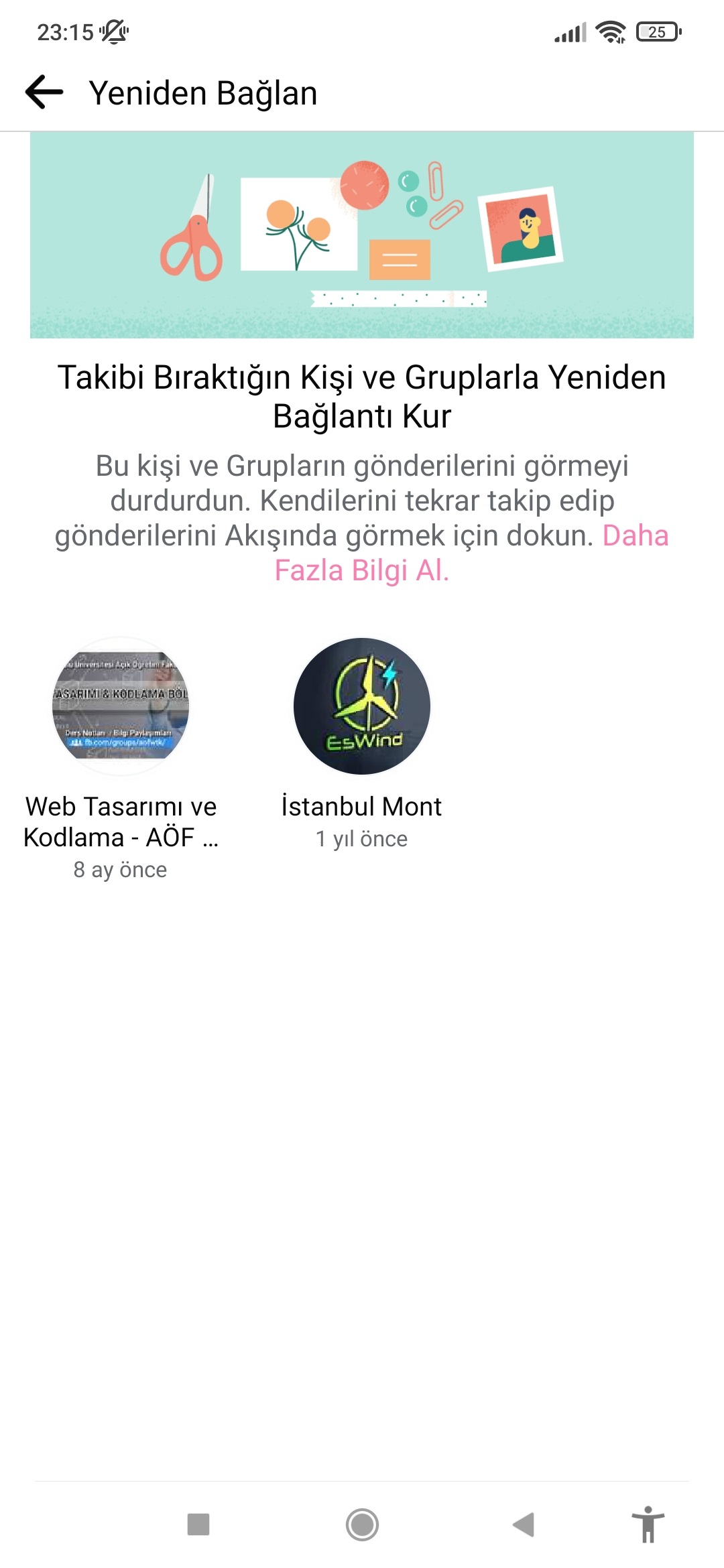This screenshot has height=1568, width=724.
Task: Open recent apps with the square button
Action: (x=198, y=1521)
